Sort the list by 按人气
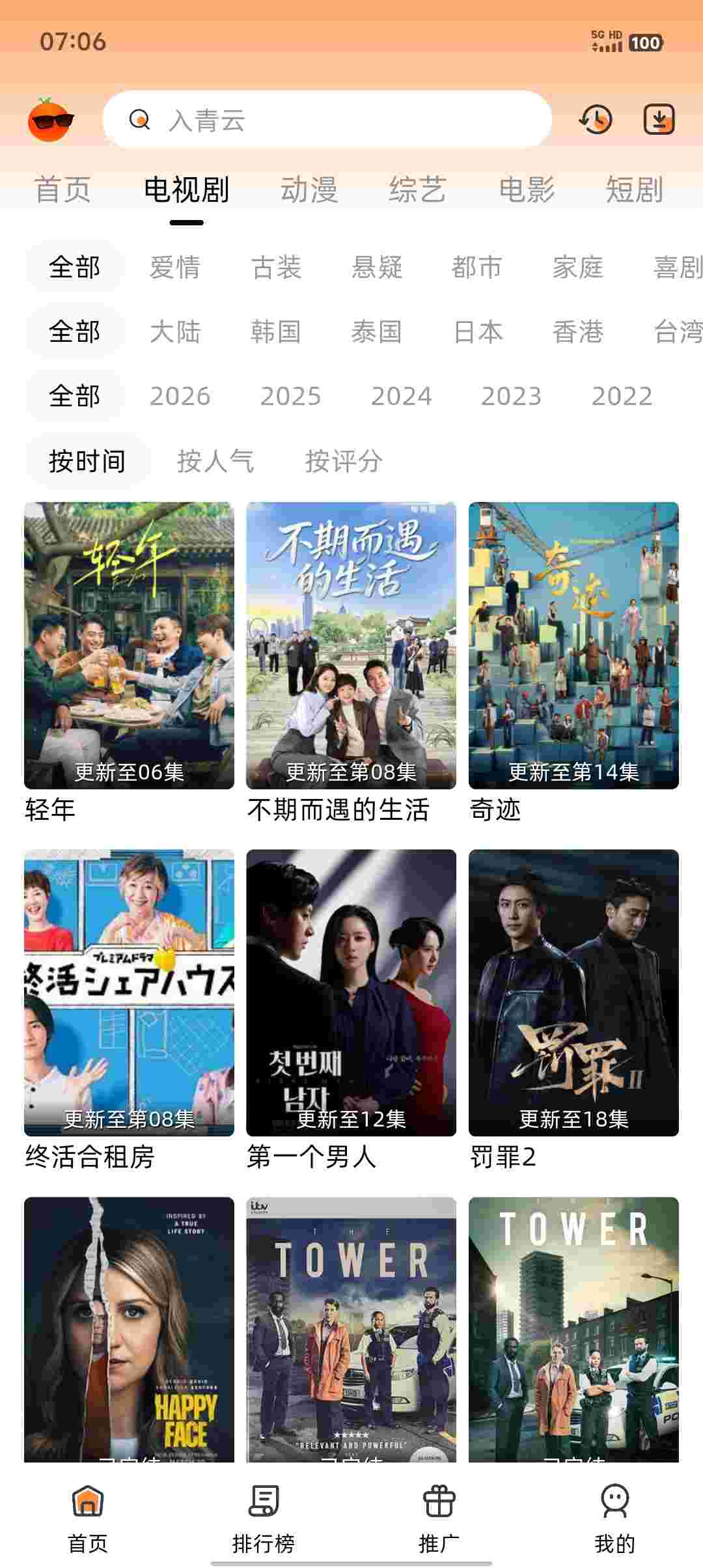703x1568 pixels. [215, 461]
